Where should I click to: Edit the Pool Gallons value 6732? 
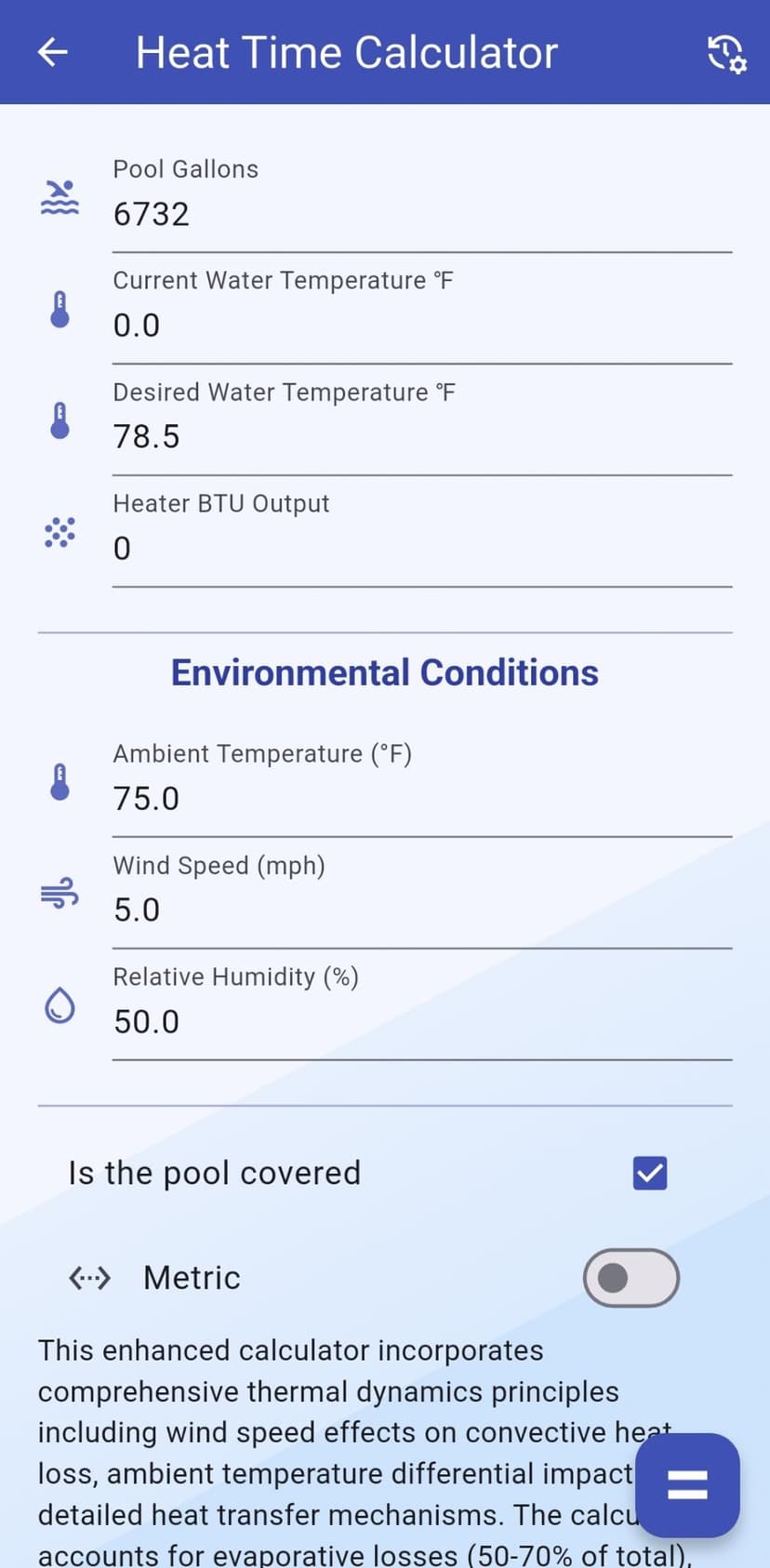pyautogui.click(x=152, y=213)
